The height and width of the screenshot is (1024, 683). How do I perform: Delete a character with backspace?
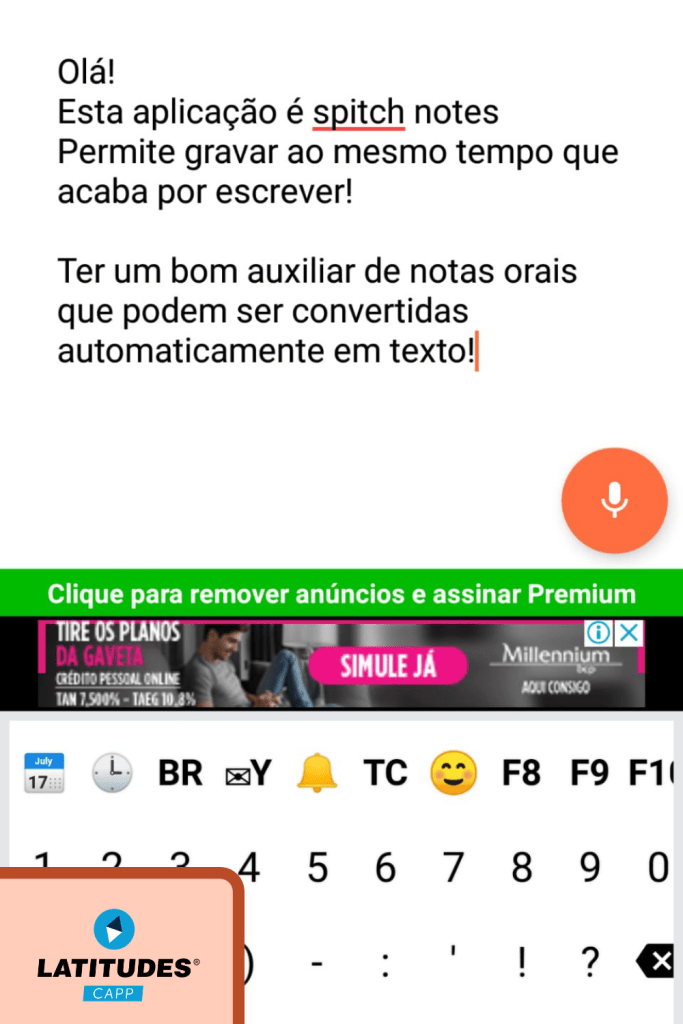pyautogui.click(x=656, y=962)
